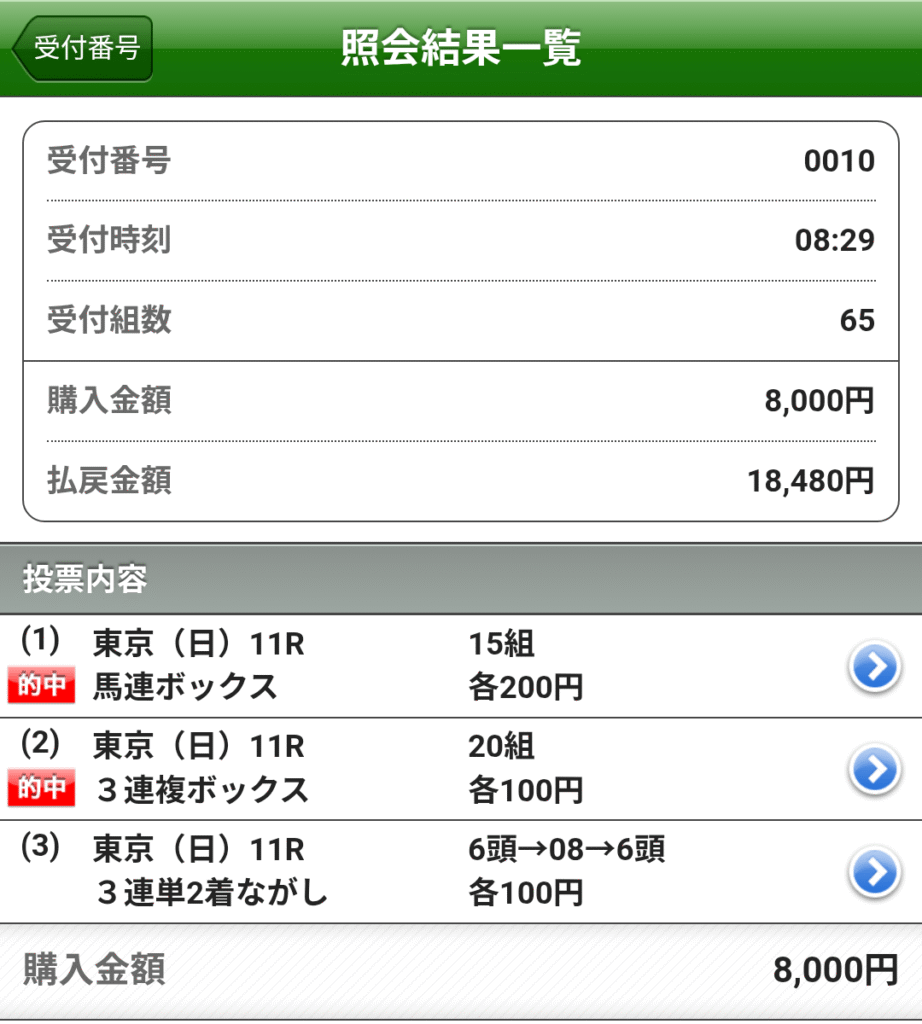The height and width of the screenshot is (1024, 922).
Task: Open details of 馬連ボックス bet
Action: 873,667
